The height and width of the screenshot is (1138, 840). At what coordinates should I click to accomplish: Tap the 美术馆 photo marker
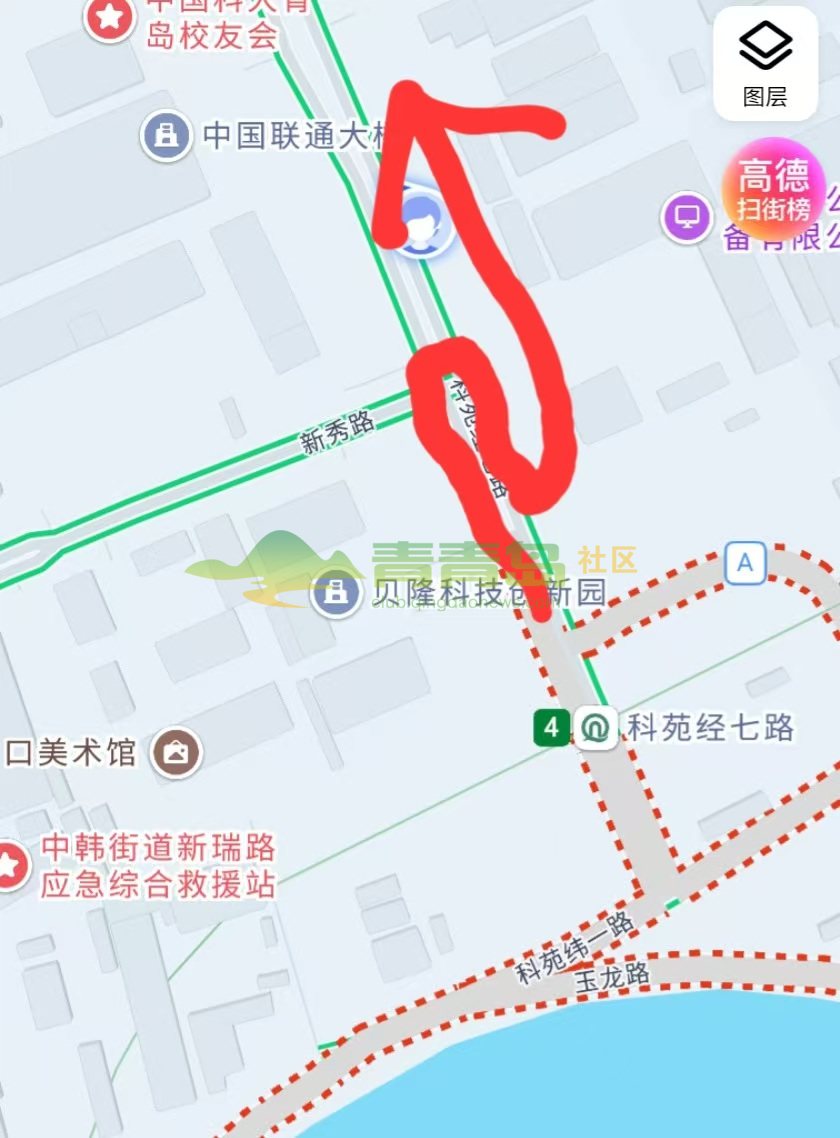(176, 752)
